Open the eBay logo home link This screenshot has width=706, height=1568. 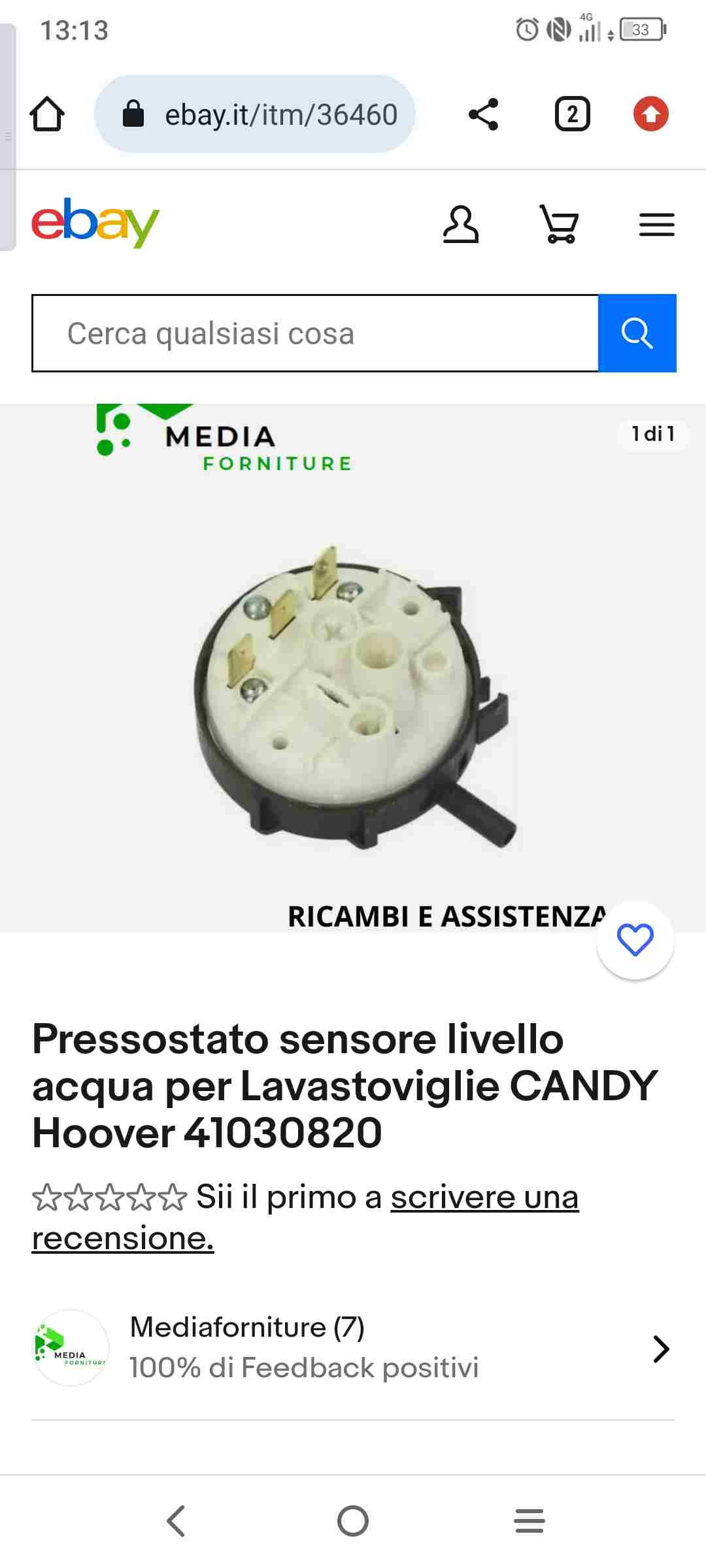[95, 223]
